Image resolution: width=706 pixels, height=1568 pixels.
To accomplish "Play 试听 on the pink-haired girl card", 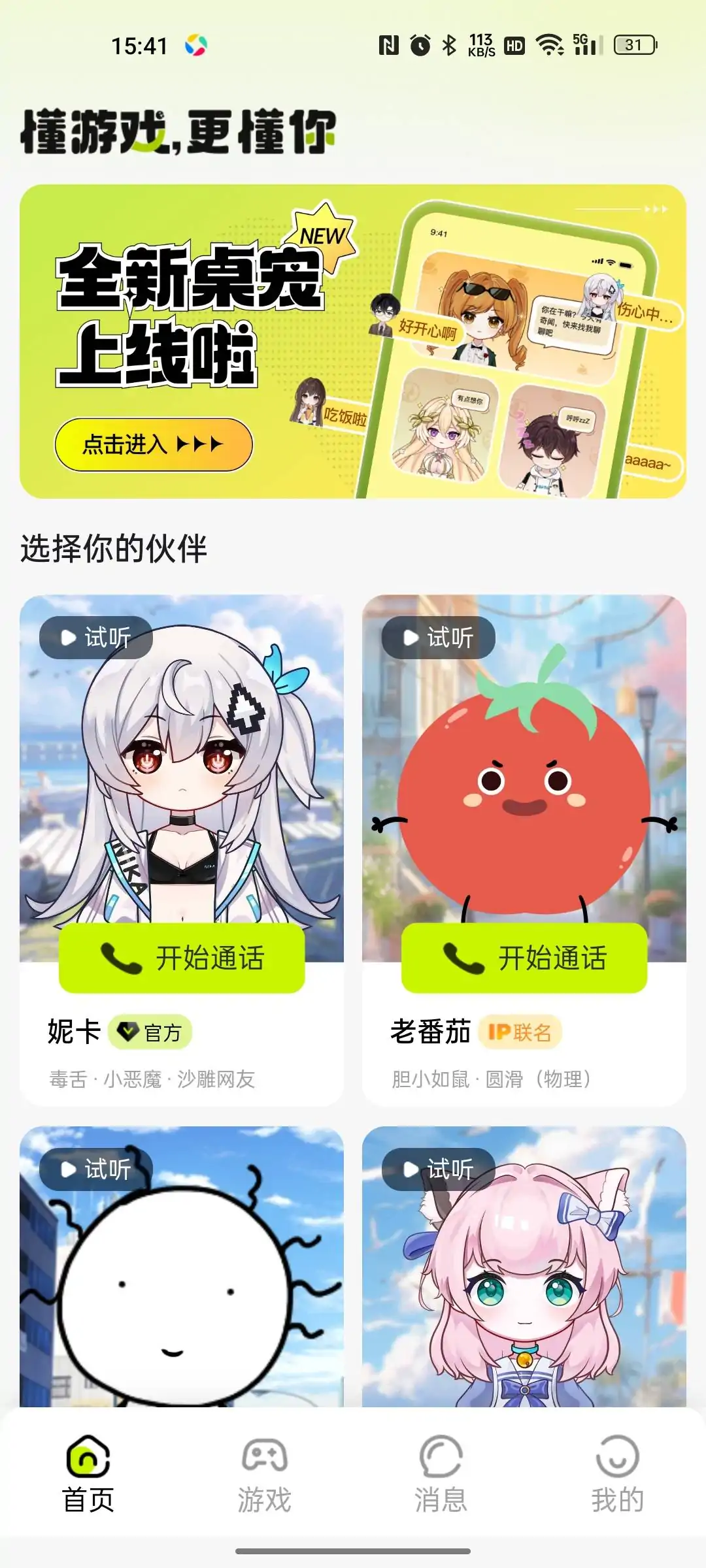I will (439, 1169).
